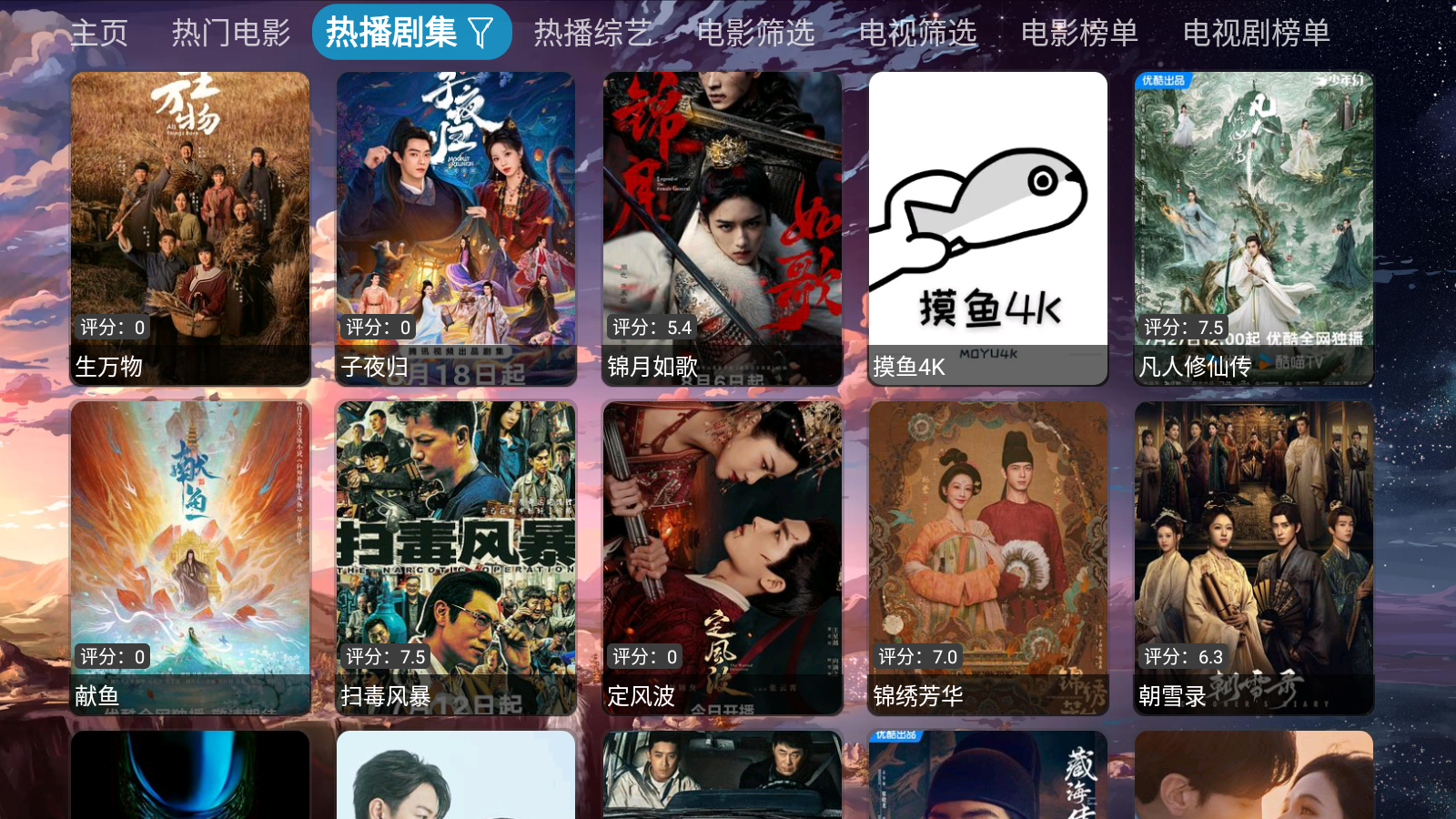The image size is (1456, 819).
Task: Switch to 电视剧榜单 tab
Action: coord(1256,34)
